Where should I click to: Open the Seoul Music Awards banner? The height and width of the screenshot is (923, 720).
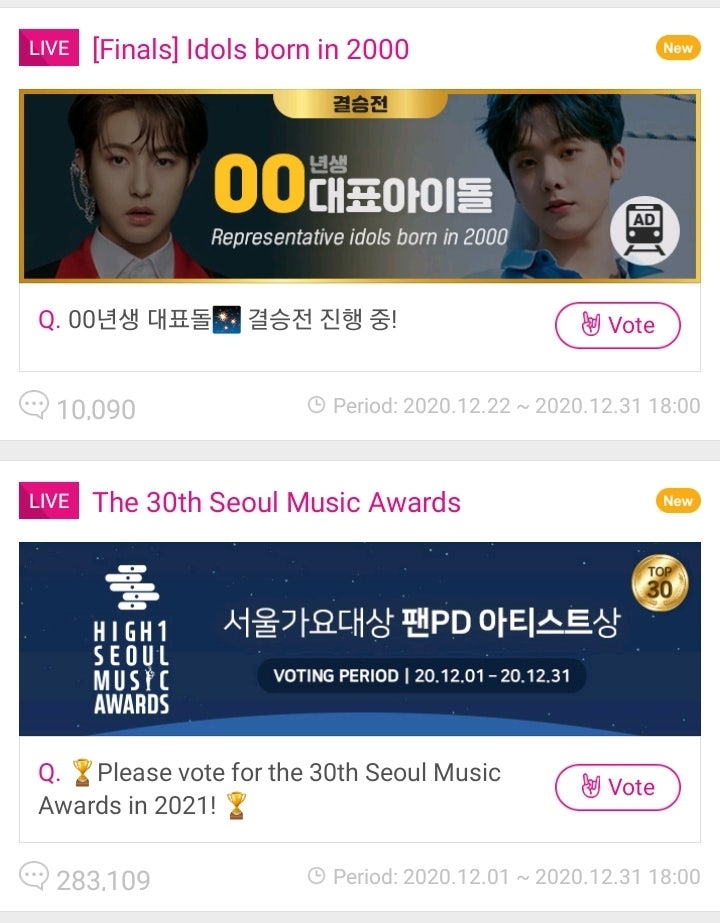coord(359,639)
